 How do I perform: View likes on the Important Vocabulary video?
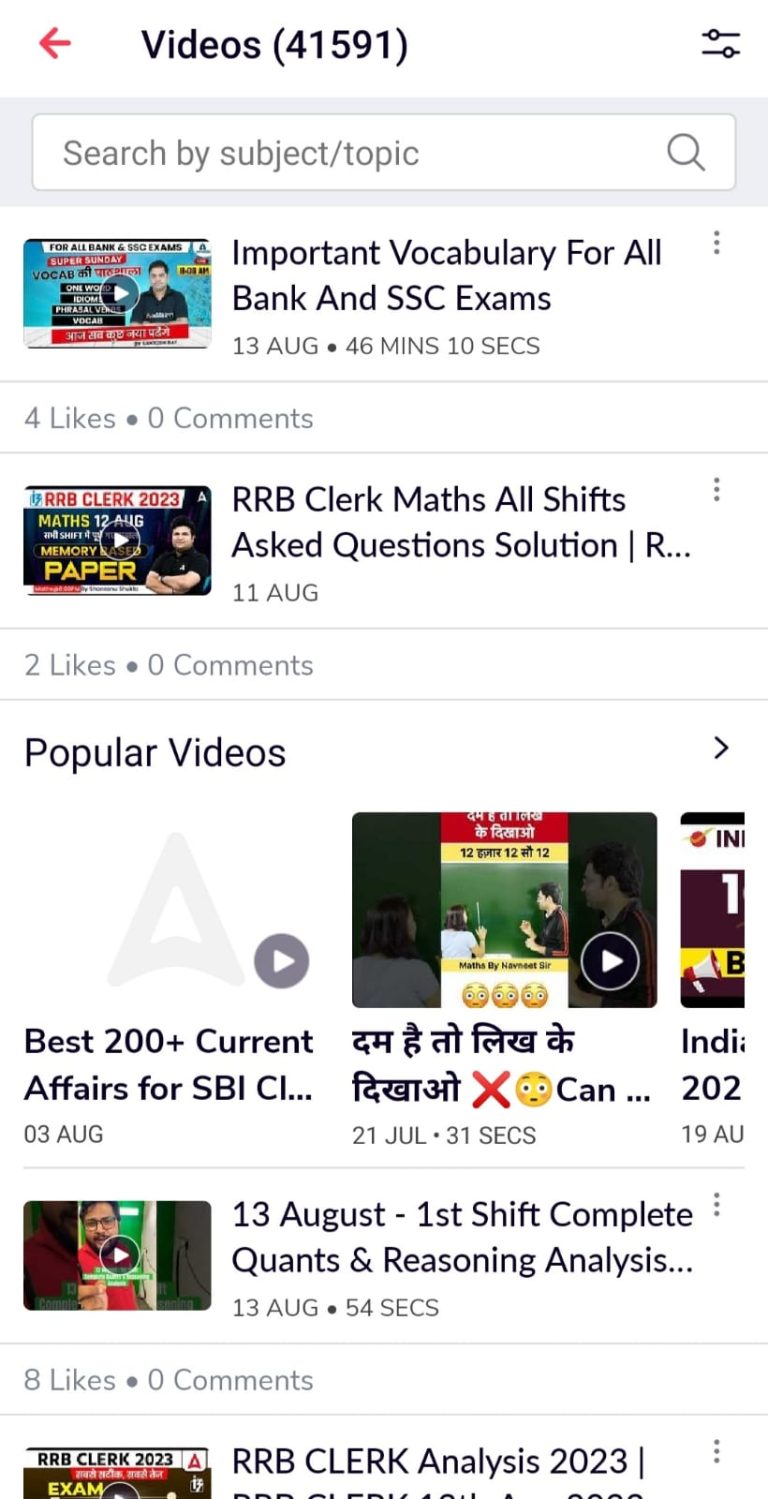69,418
